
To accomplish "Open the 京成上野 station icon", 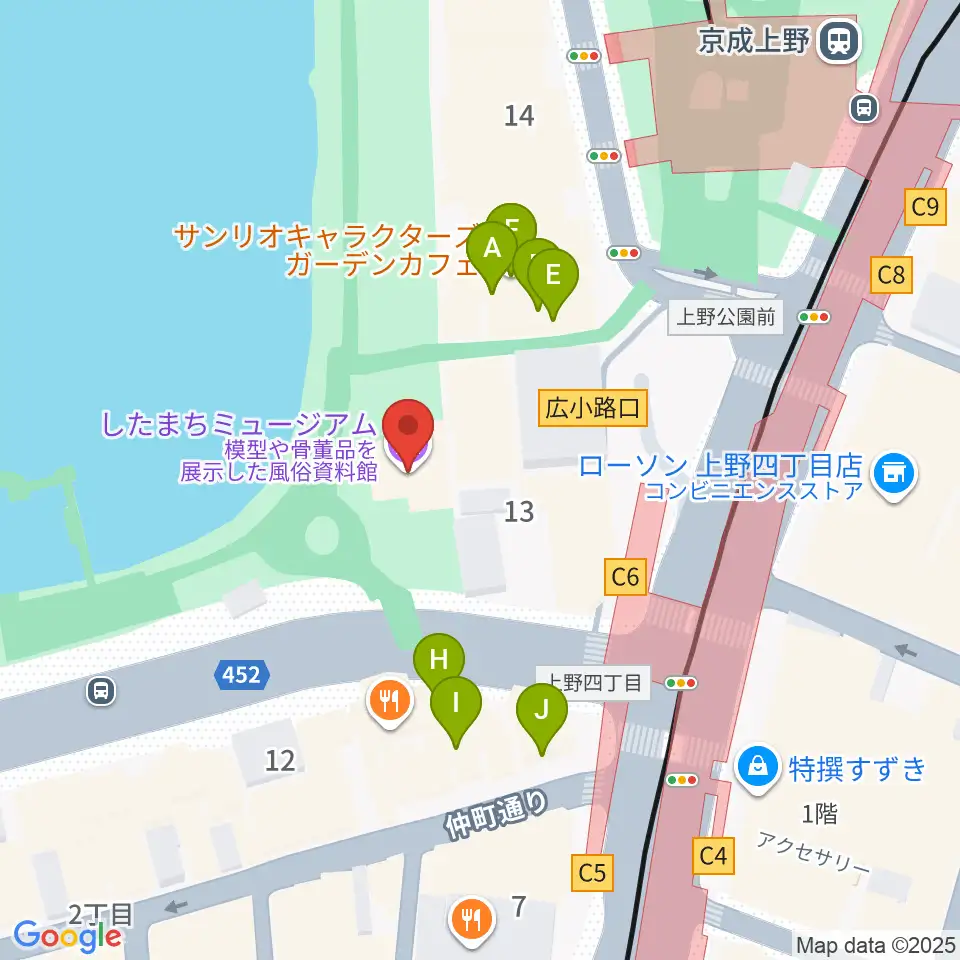I will (x=841, y=41).
